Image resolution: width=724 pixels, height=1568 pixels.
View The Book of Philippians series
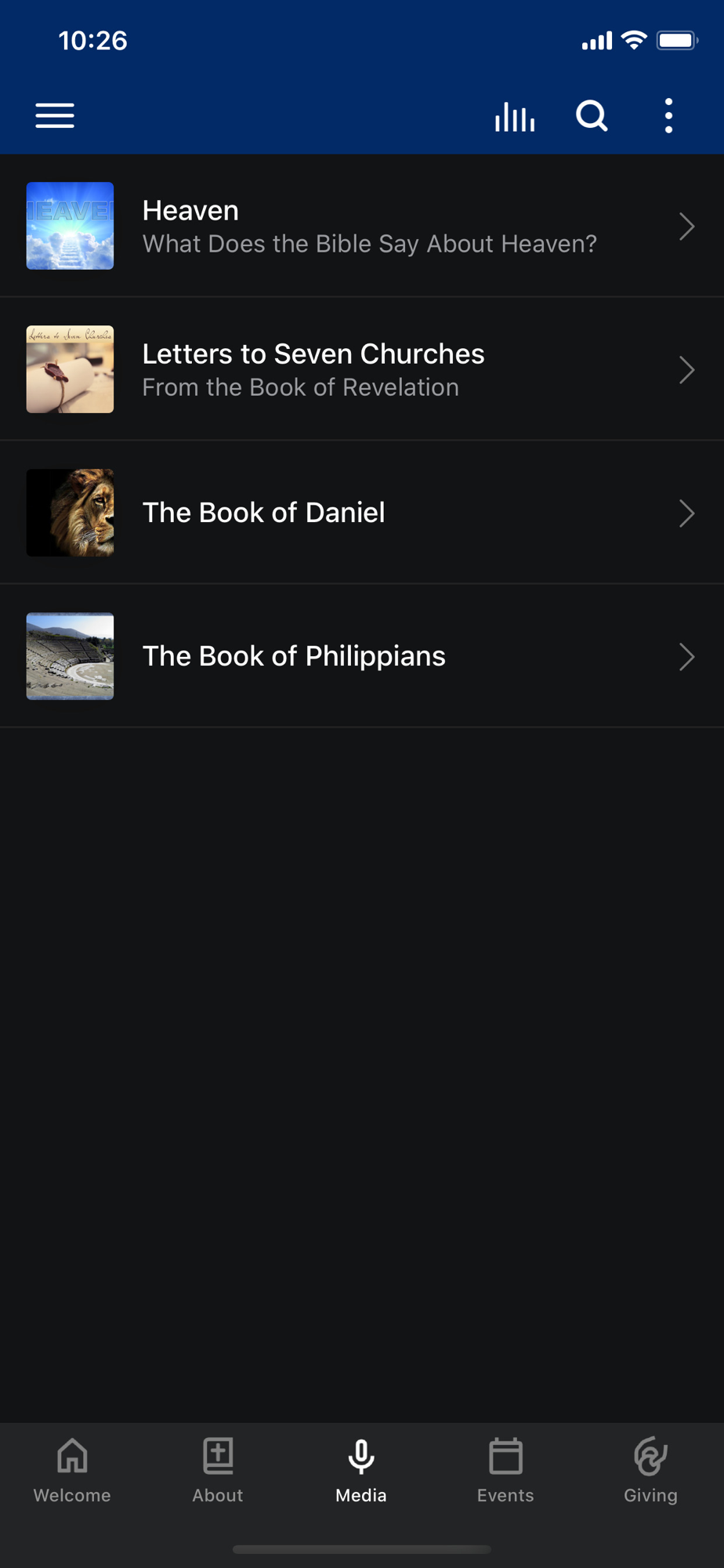coord(362,656)
